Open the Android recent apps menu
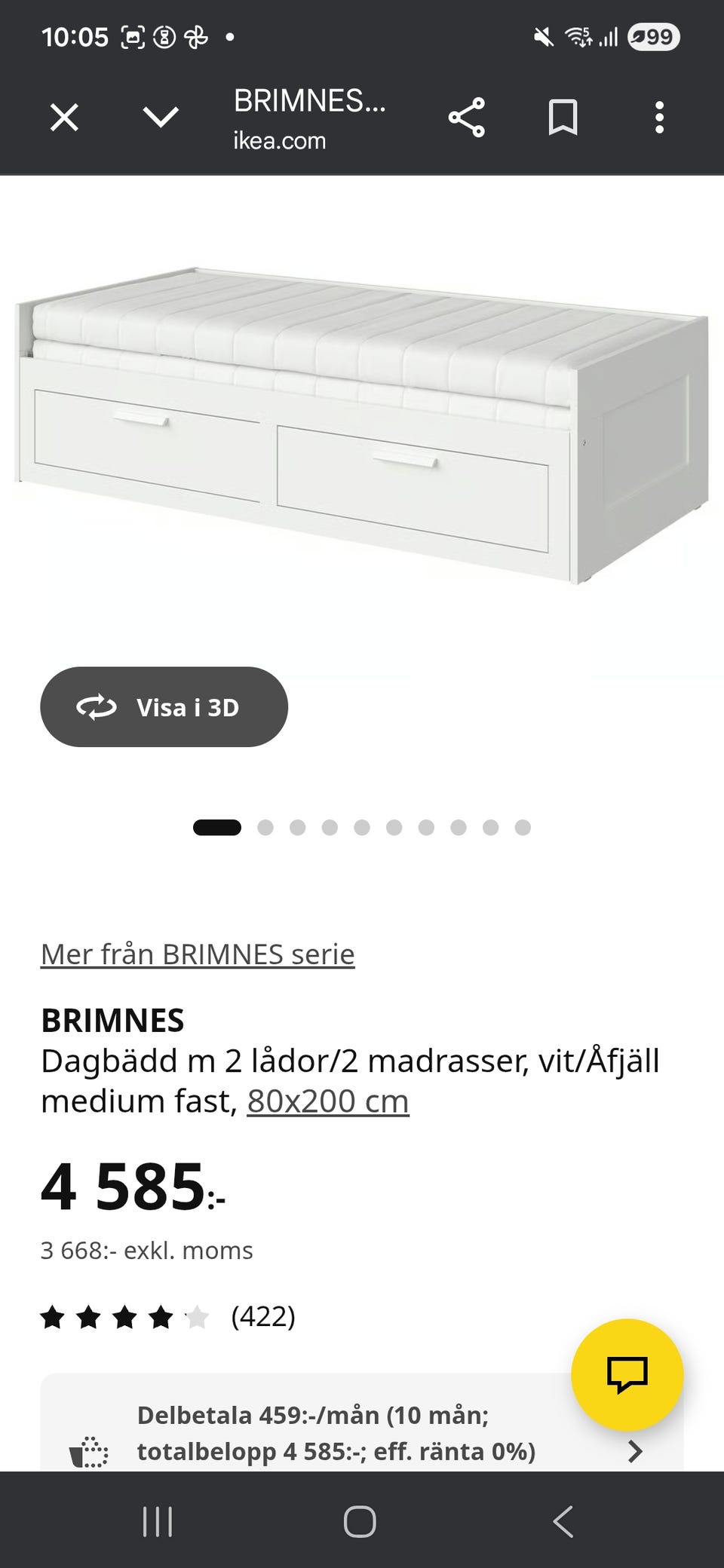Image resolution: width=724 pixels, height=1568 pixels. [157, 1521]
